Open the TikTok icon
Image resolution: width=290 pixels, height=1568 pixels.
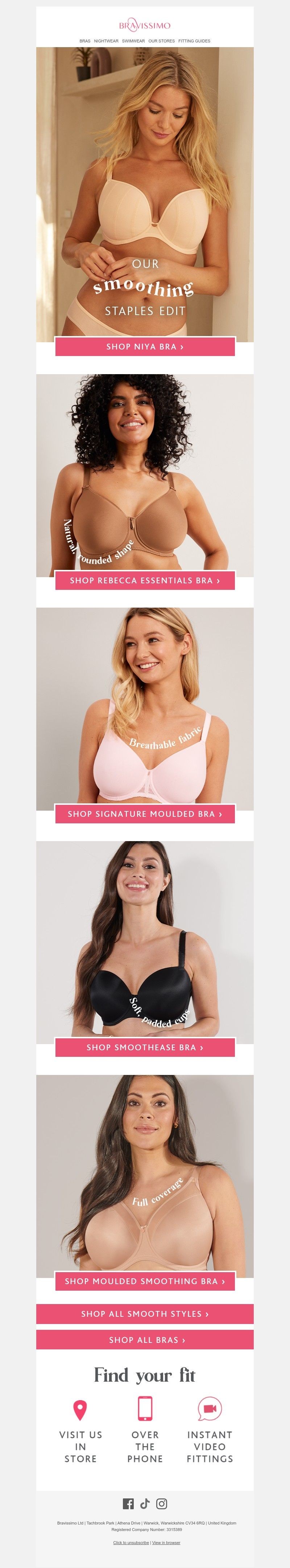click(x=145, y=1503)
